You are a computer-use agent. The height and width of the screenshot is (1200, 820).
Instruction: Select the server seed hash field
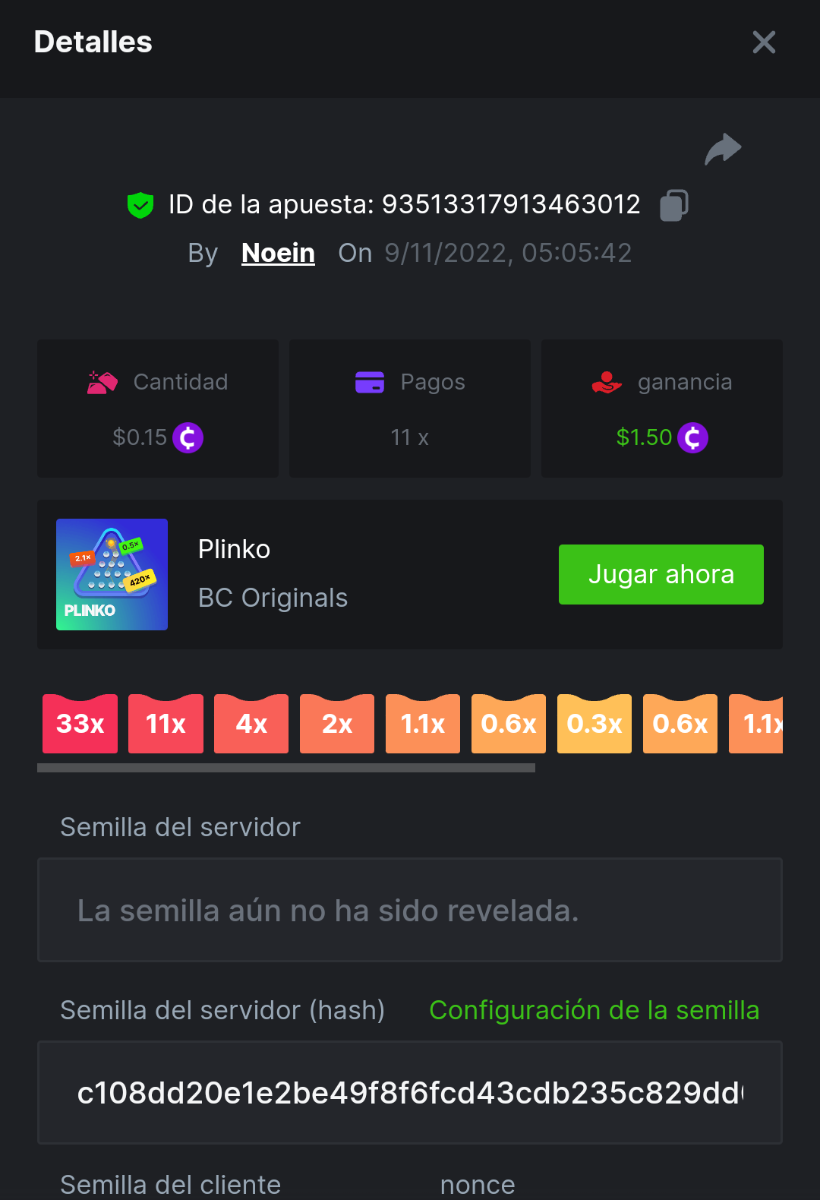tap(410, 1093)
